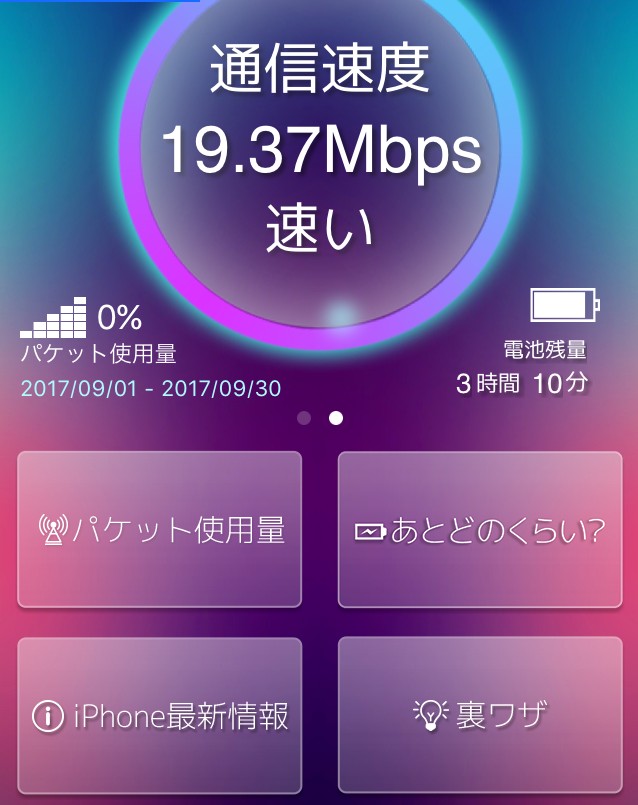This screenshot has height=805, width=638.
Task: Open iPhone最新情報 news
Action: (x=160, y=715)
